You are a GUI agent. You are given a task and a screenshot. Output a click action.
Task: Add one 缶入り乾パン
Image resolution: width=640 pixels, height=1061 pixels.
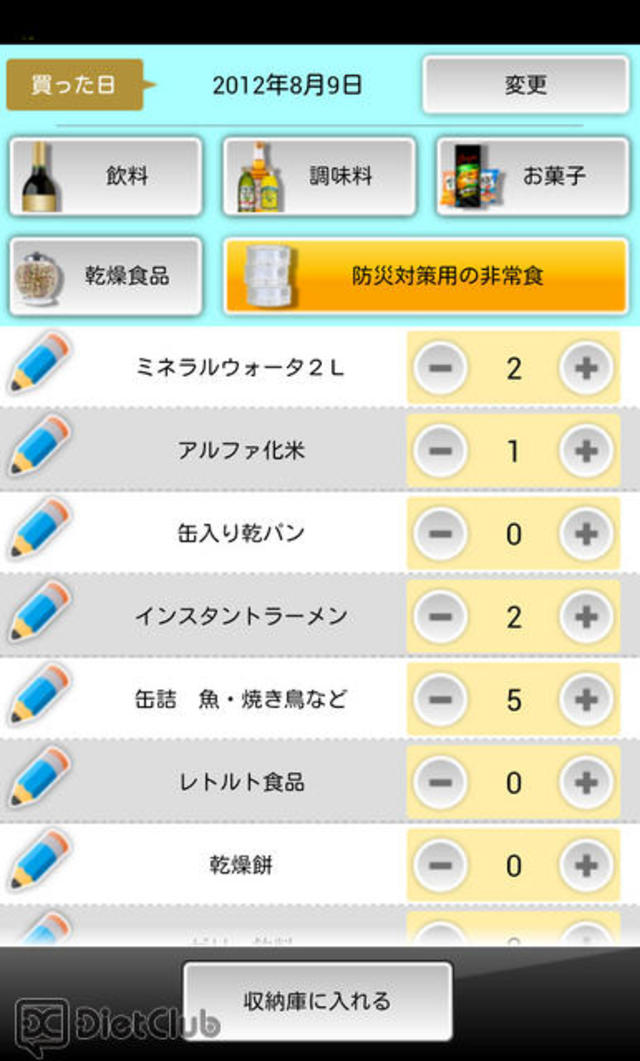pyautogui.click(x=586, y=534)
